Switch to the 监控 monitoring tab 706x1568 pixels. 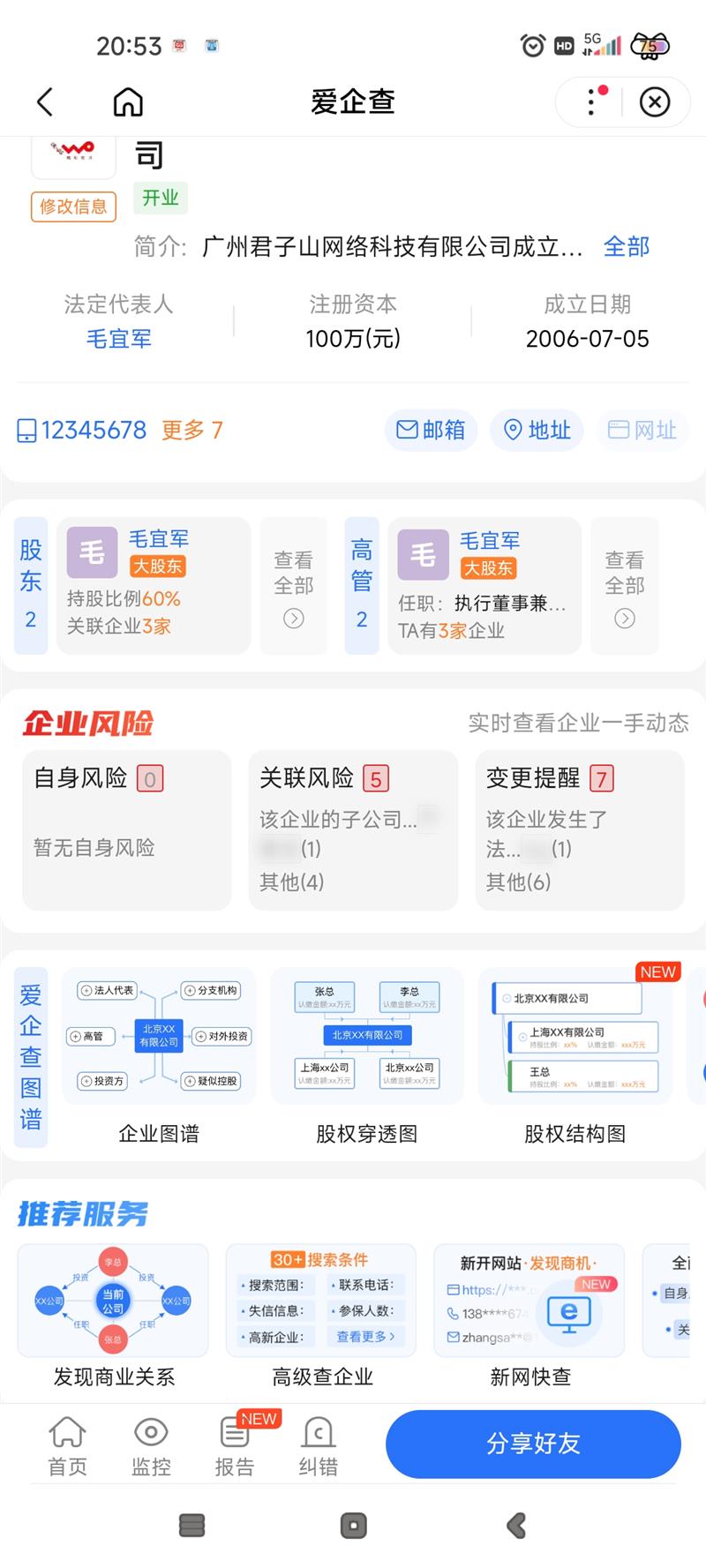click(151, 1447)
